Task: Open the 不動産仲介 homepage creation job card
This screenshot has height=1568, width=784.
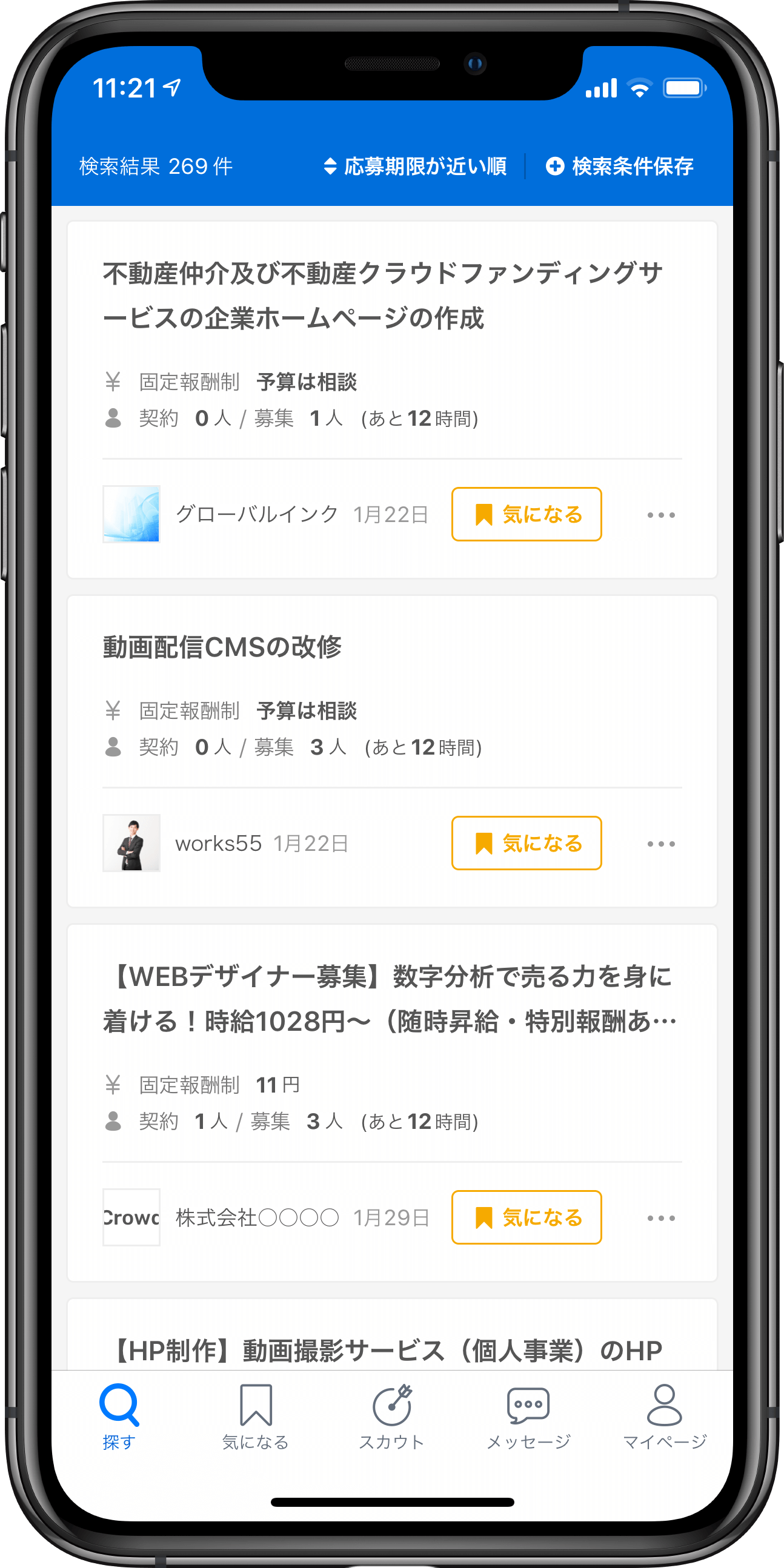Action: [384, 296]
